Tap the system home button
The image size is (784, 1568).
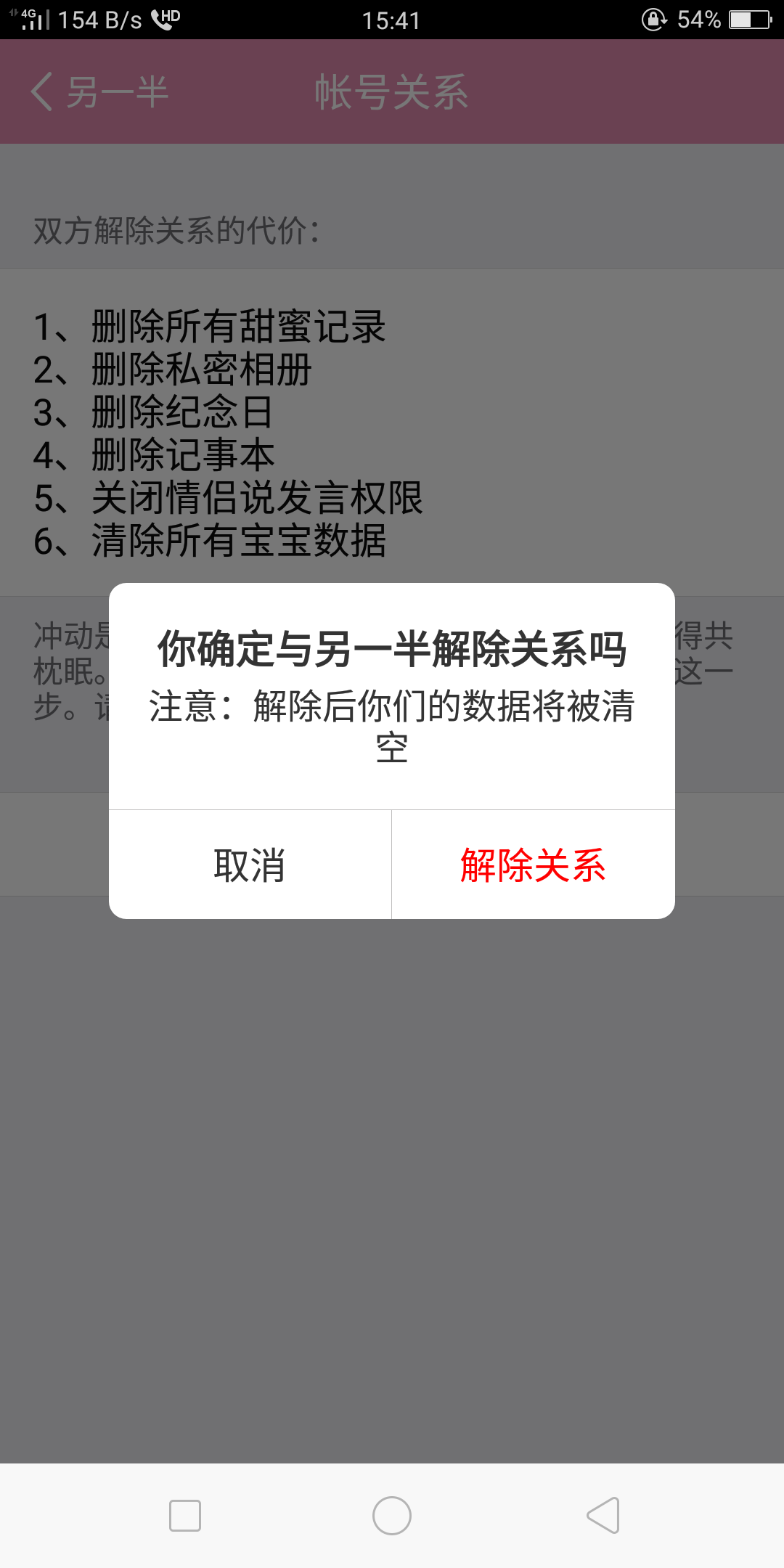(392, 1516)
